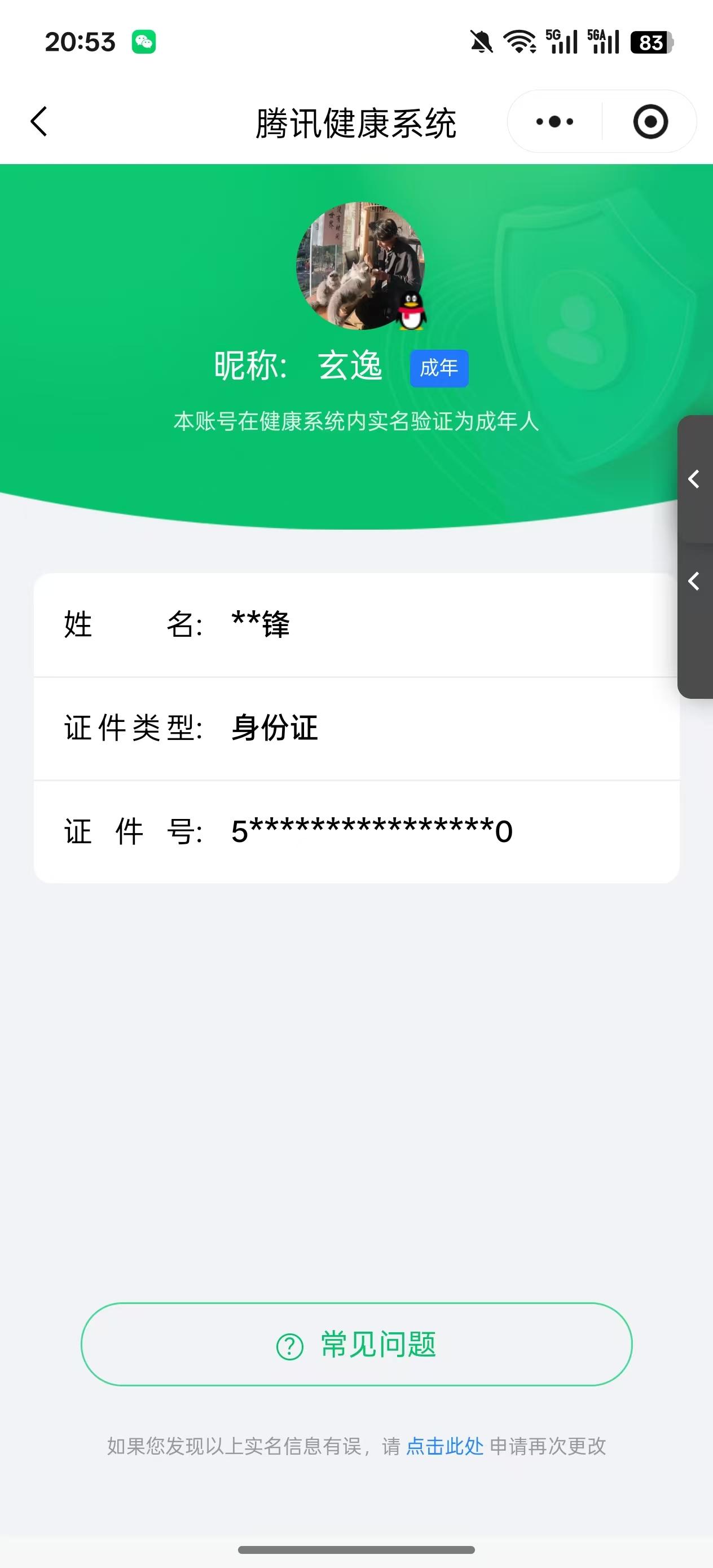Select the 腾讯健康系统 title bar
Screen dimensions: 713x1568
(x=356, y=121)
